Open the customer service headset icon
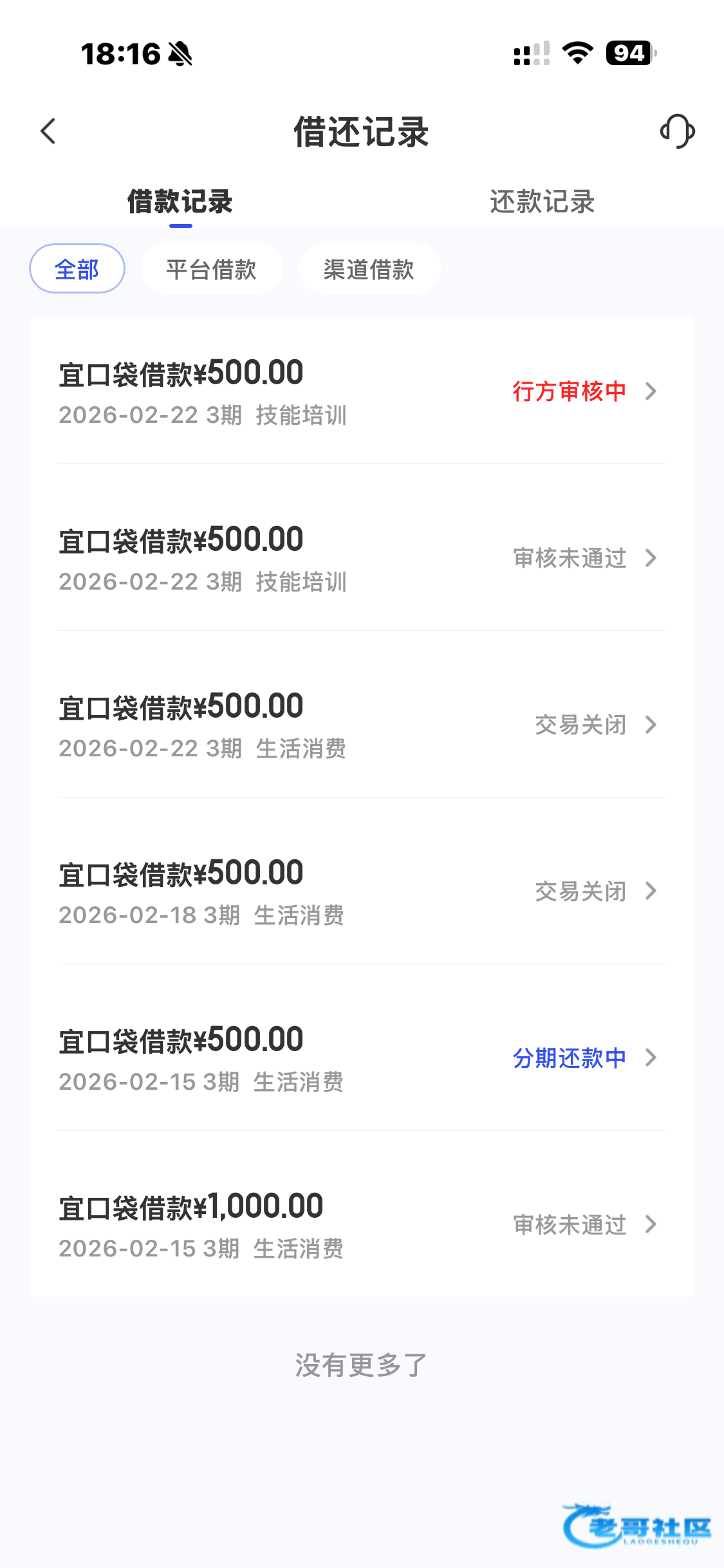Screen dimensions: 724x1568 click(677, 131)
